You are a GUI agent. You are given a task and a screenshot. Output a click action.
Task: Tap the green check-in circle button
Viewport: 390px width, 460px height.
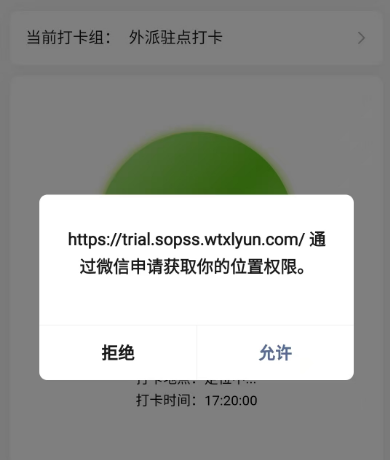[x=196, y=163]
